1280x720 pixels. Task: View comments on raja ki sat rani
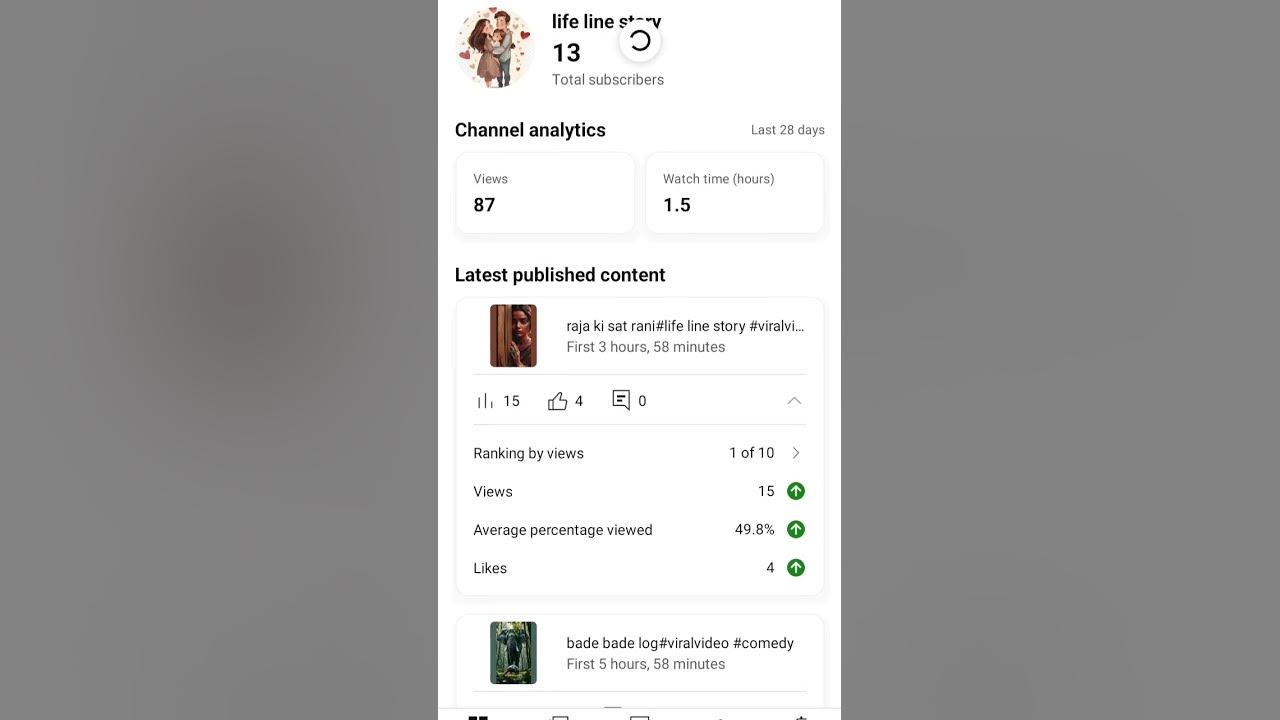pyautogui.click(x=629, y=401)
